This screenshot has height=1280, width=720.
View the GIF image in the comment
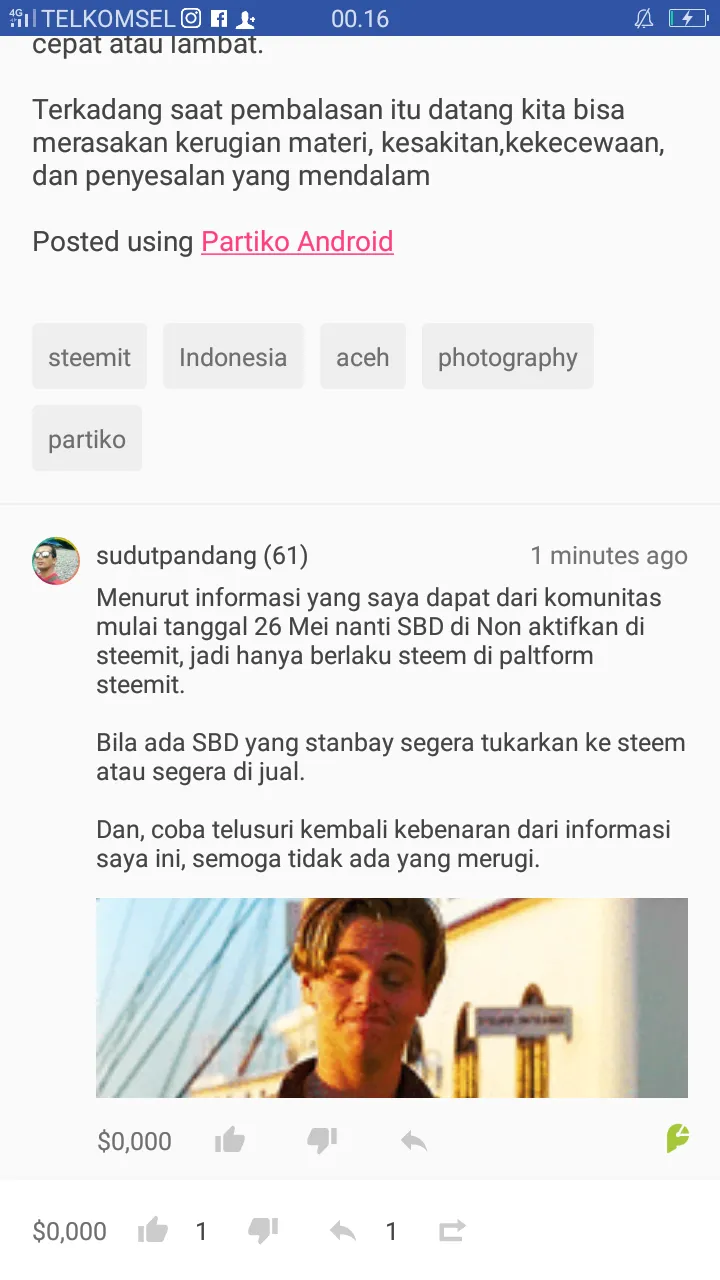pos(392,998)
